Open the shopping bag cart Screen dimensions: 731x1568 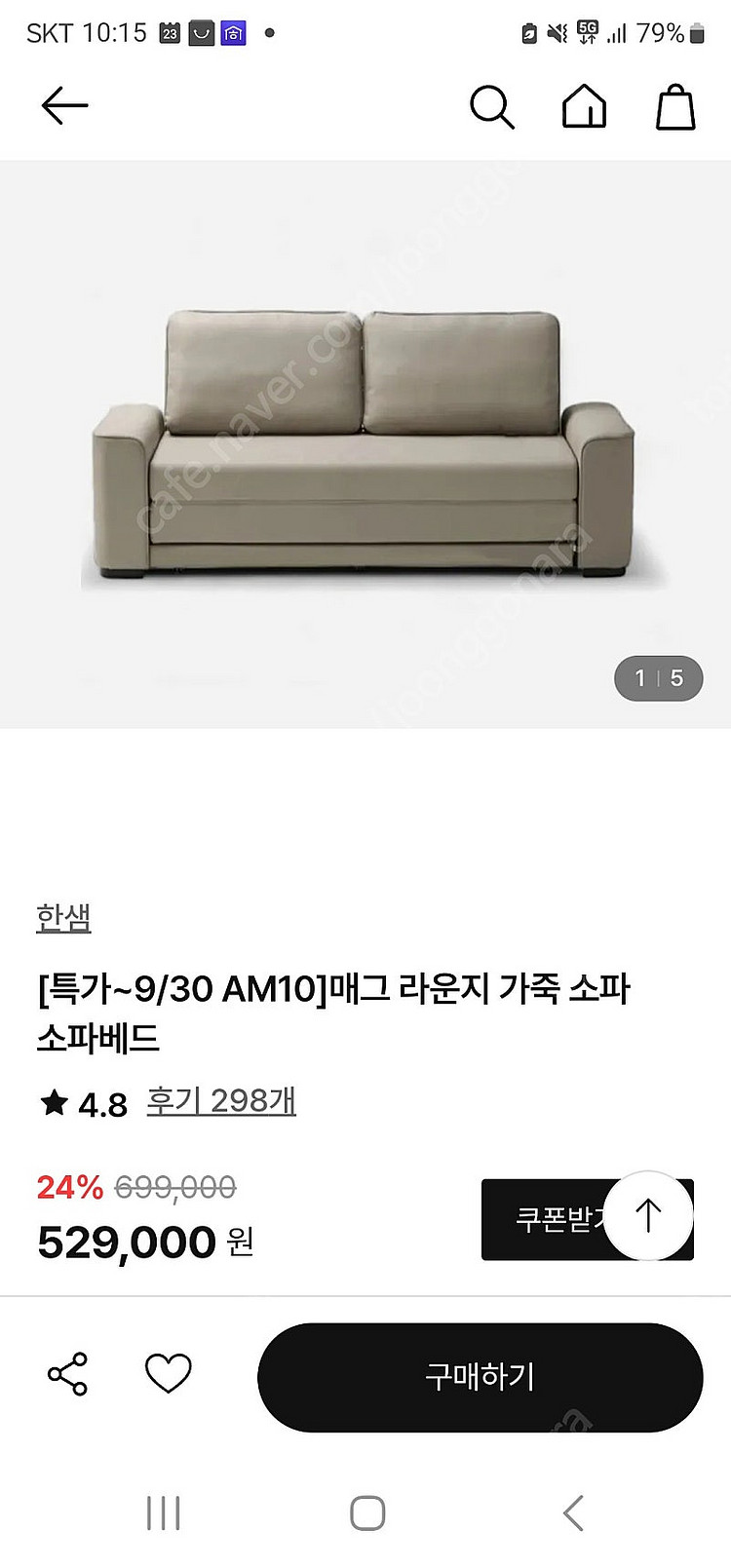[x=674, y=106]
